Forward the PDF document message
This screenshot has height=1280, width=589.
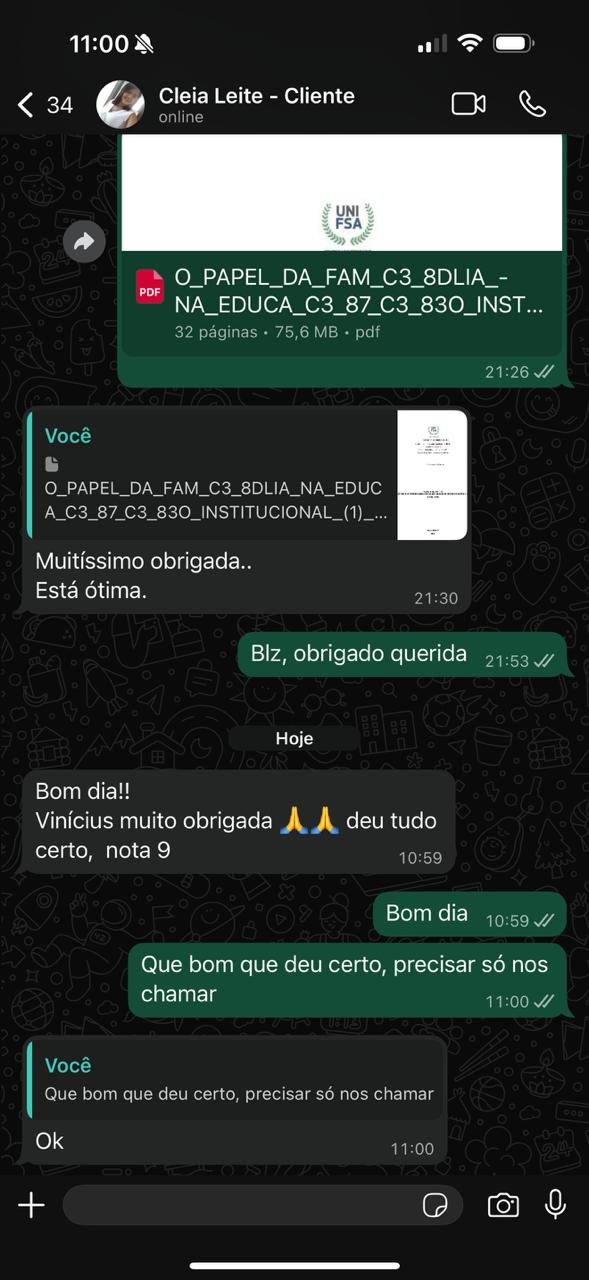(x=84, y=241)
